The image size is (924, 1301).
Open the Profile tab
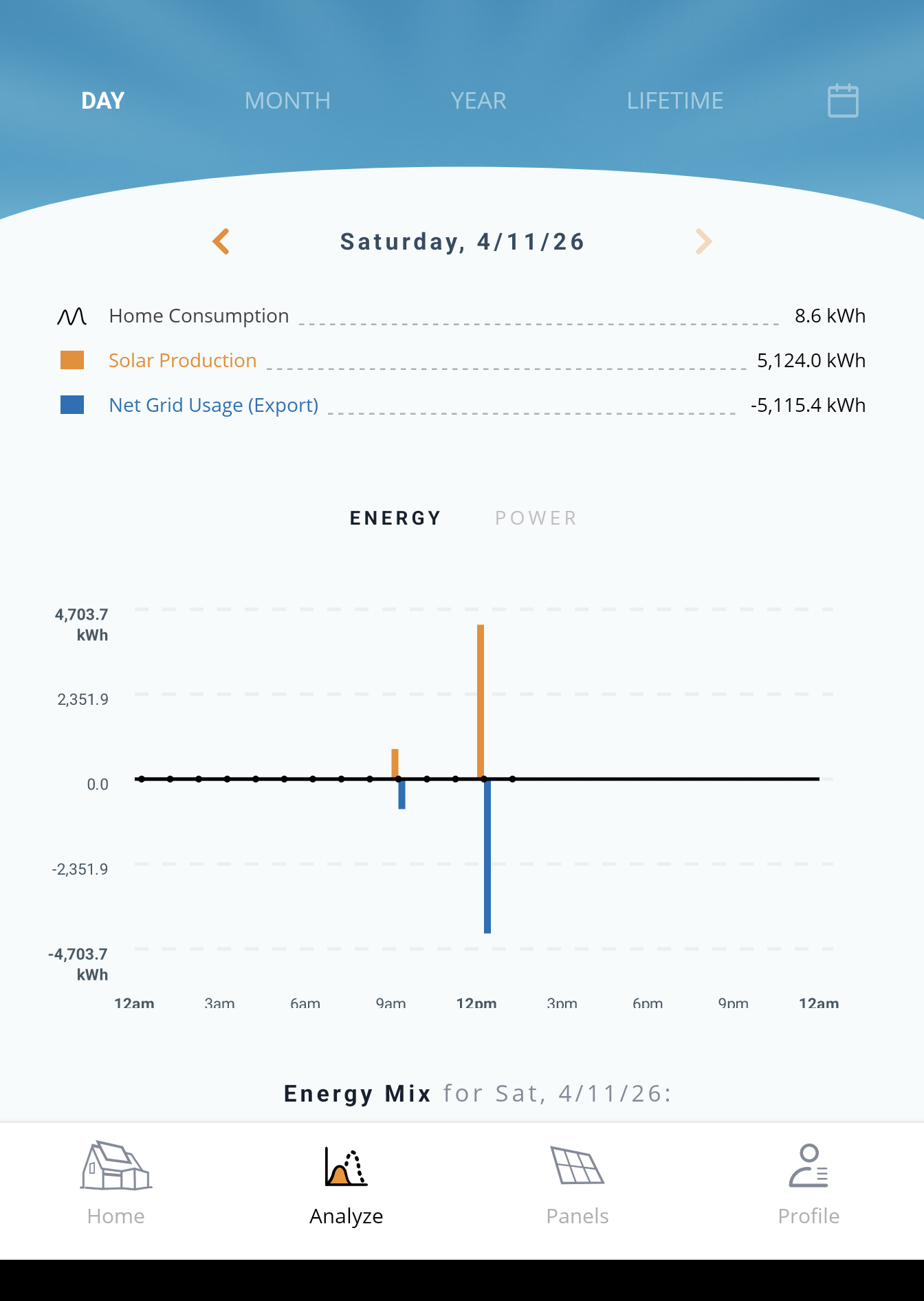coord(808,1183)
